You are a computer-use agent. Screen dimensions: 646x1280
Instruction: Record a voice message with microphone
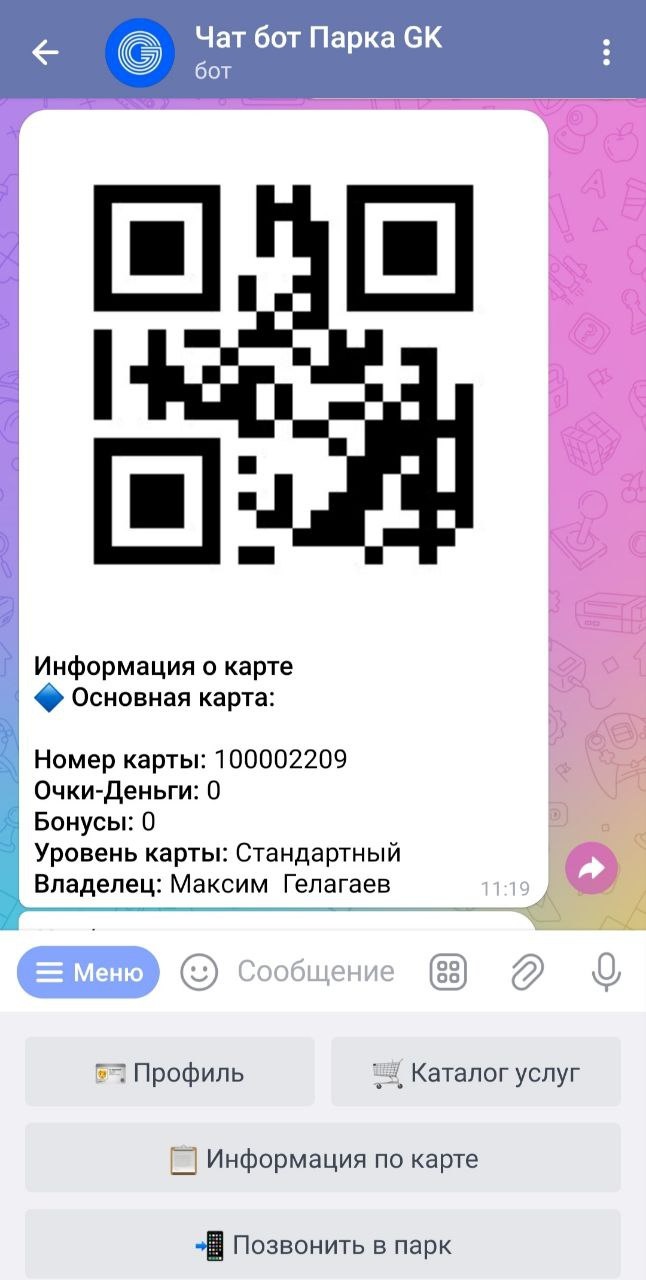606,972
